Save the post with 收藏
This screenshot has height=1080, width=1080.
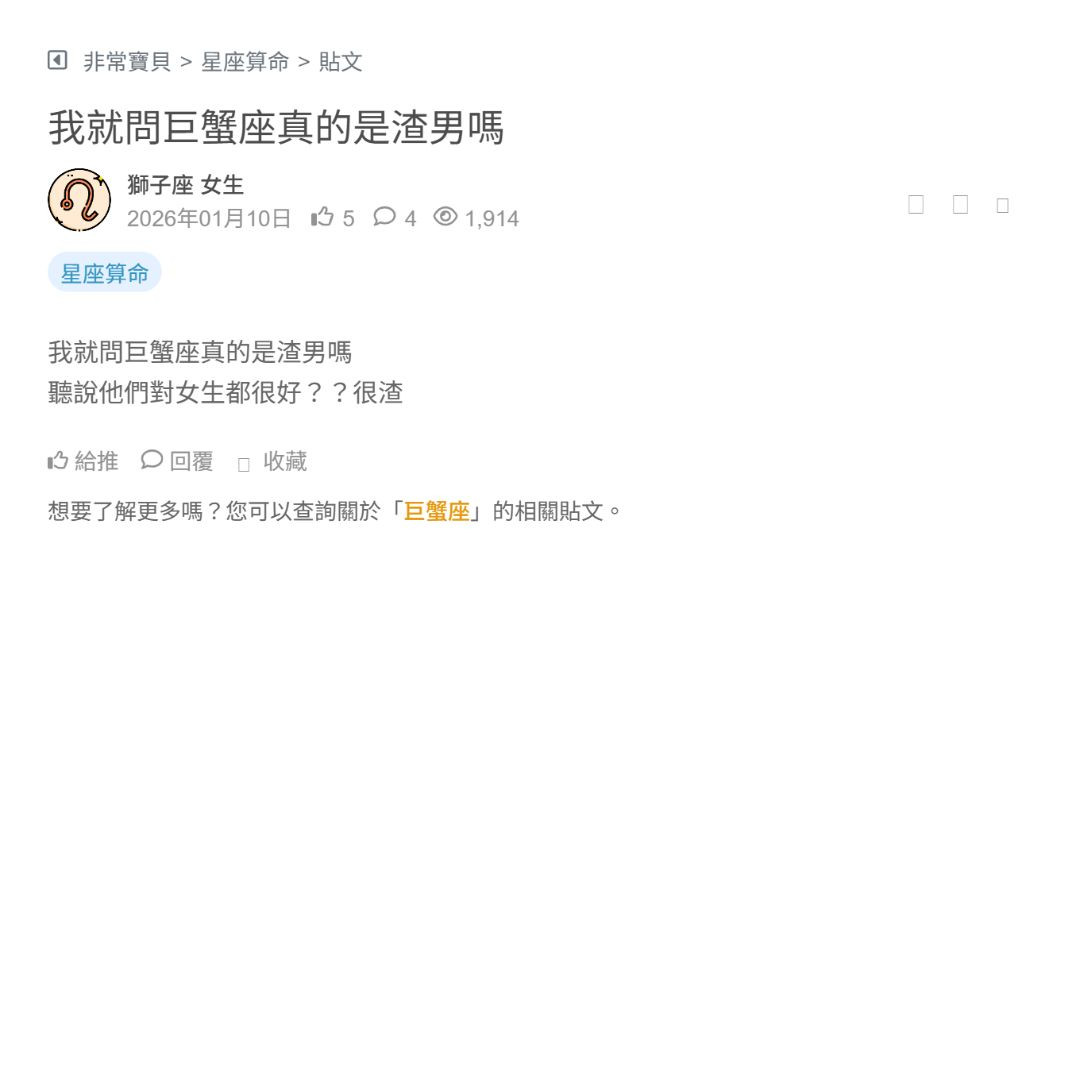(x=273, y=461)
